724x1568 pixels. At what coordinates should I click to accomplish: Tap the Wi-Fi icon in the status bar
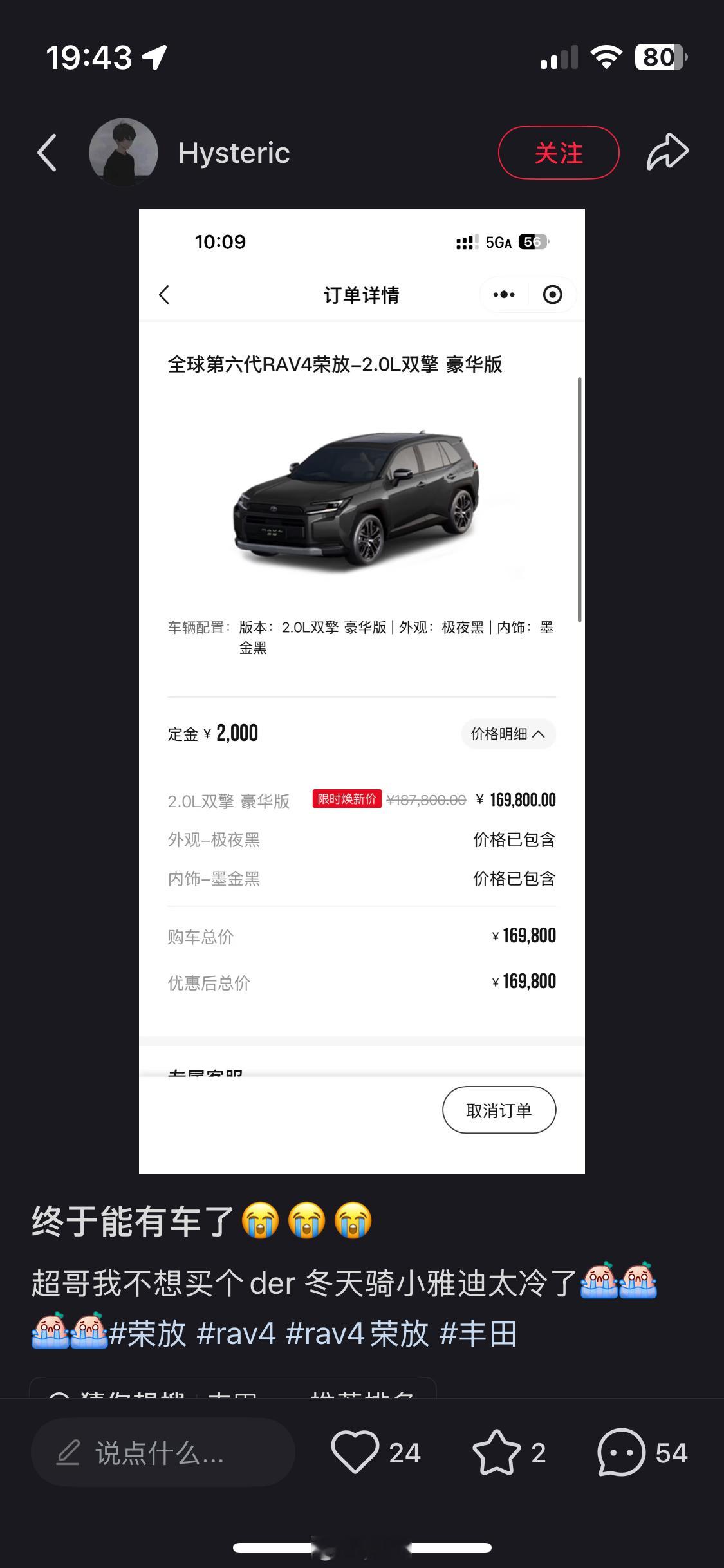[606, 57]
